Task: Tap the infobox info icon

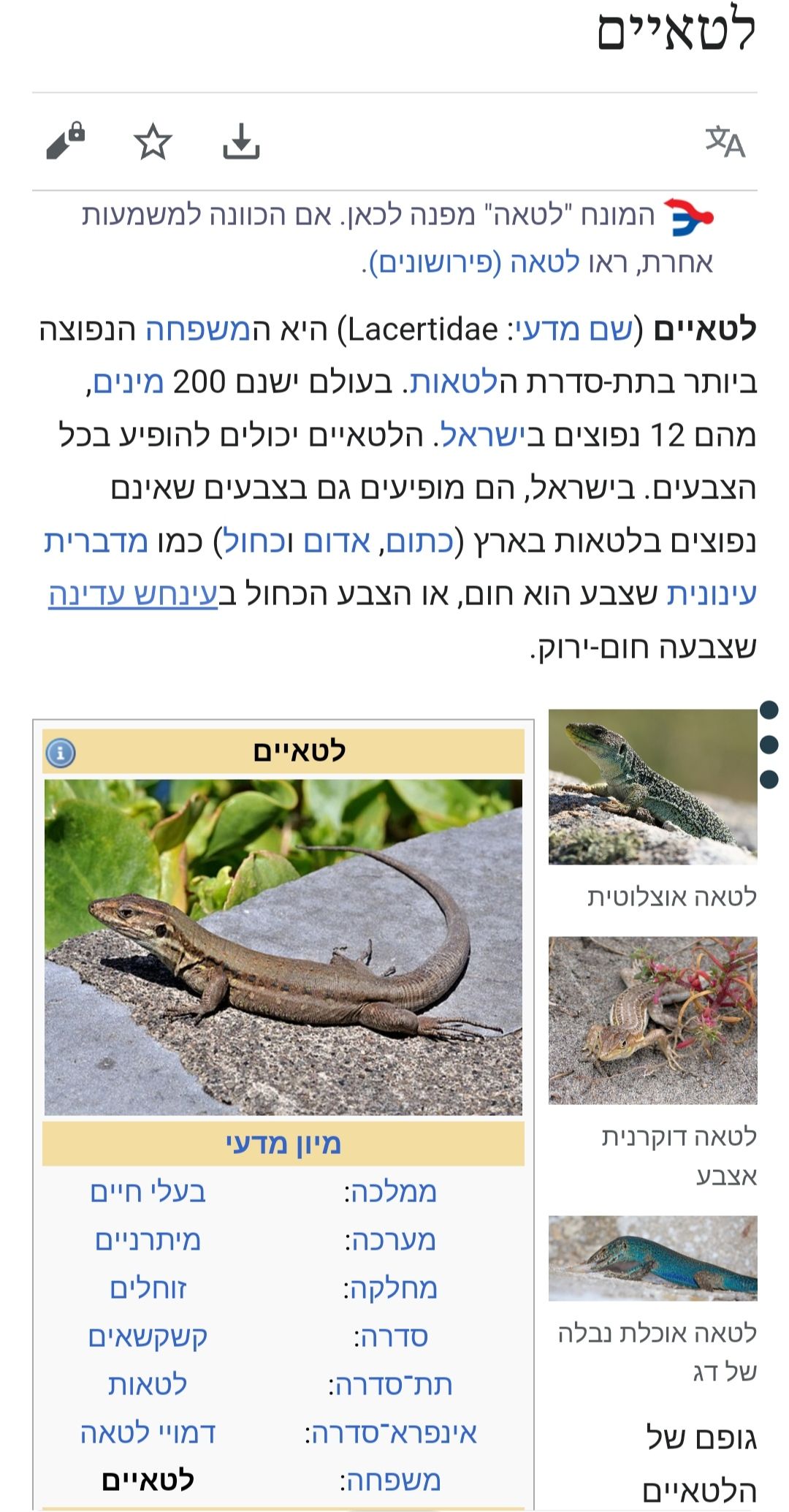Action: [x=61, y=753]
